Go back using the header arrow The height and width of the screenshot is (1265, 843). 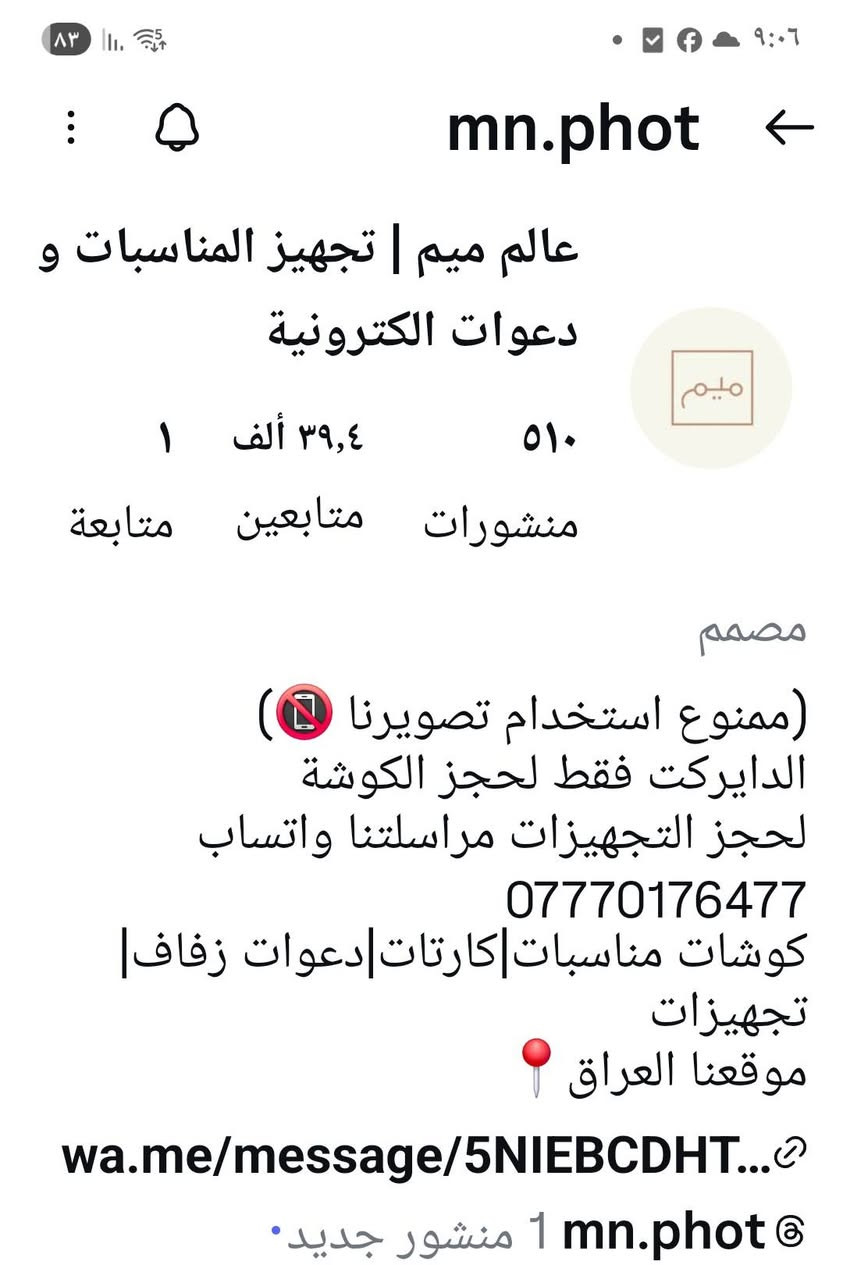click(789, 128)
